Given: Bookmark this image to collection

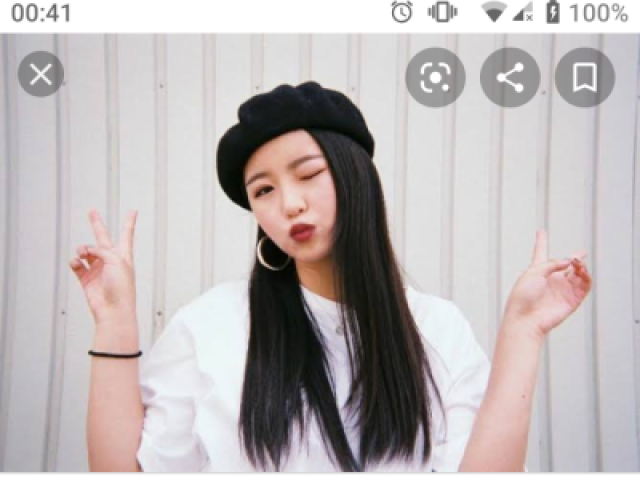Looking at the screenshot, I should coord(585,78).
